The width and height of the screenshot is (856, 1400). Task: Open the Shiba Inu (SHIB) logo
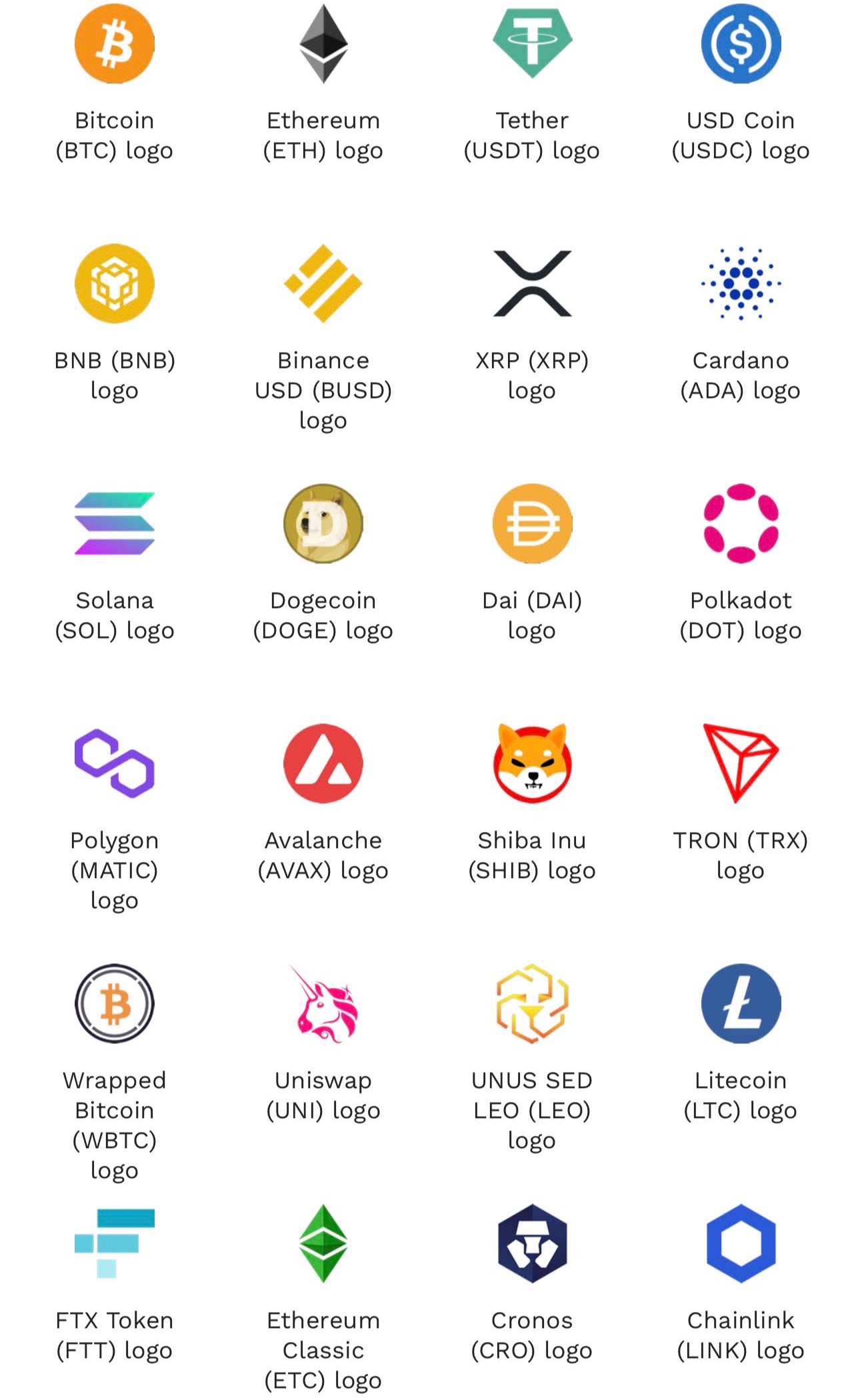pyautogui.click(x=532, y=763)
